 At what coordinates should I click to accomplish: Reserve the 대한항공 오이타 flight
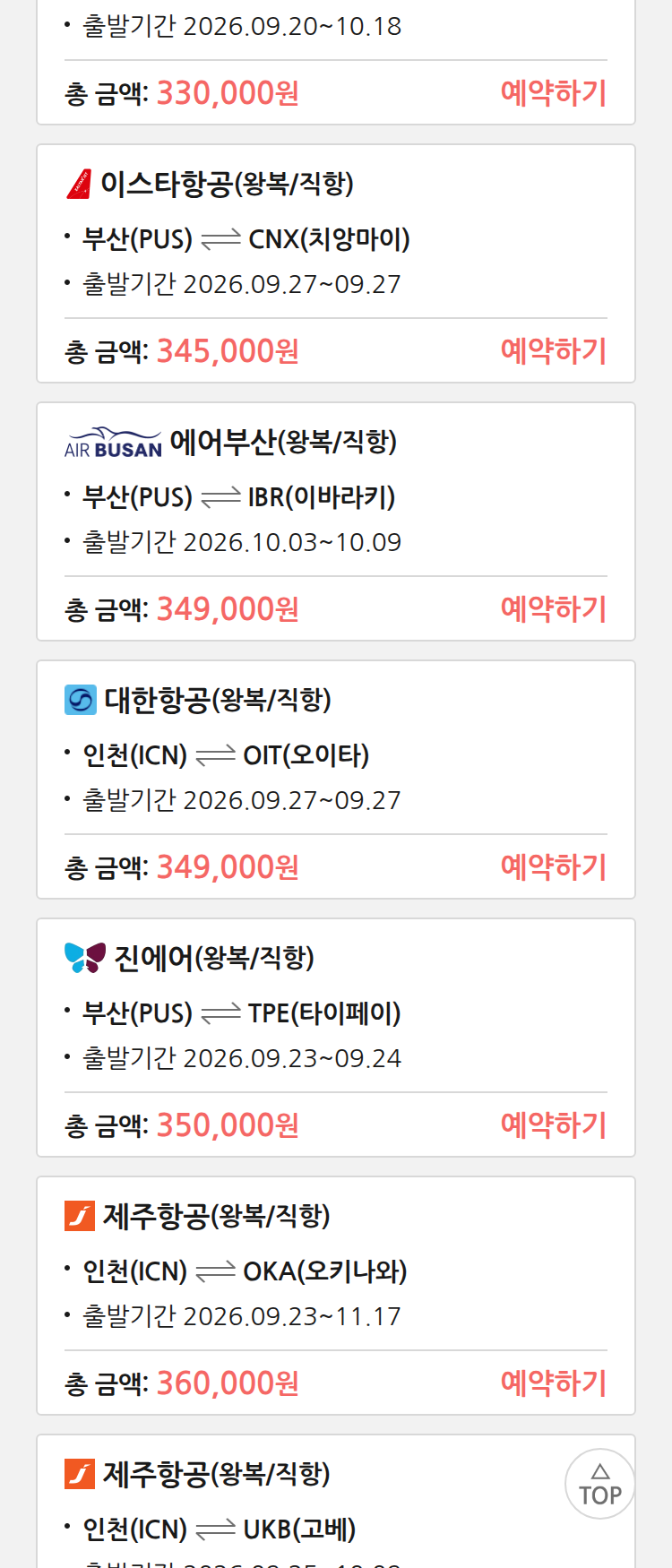pyautogui.click(x=554, y=867)
